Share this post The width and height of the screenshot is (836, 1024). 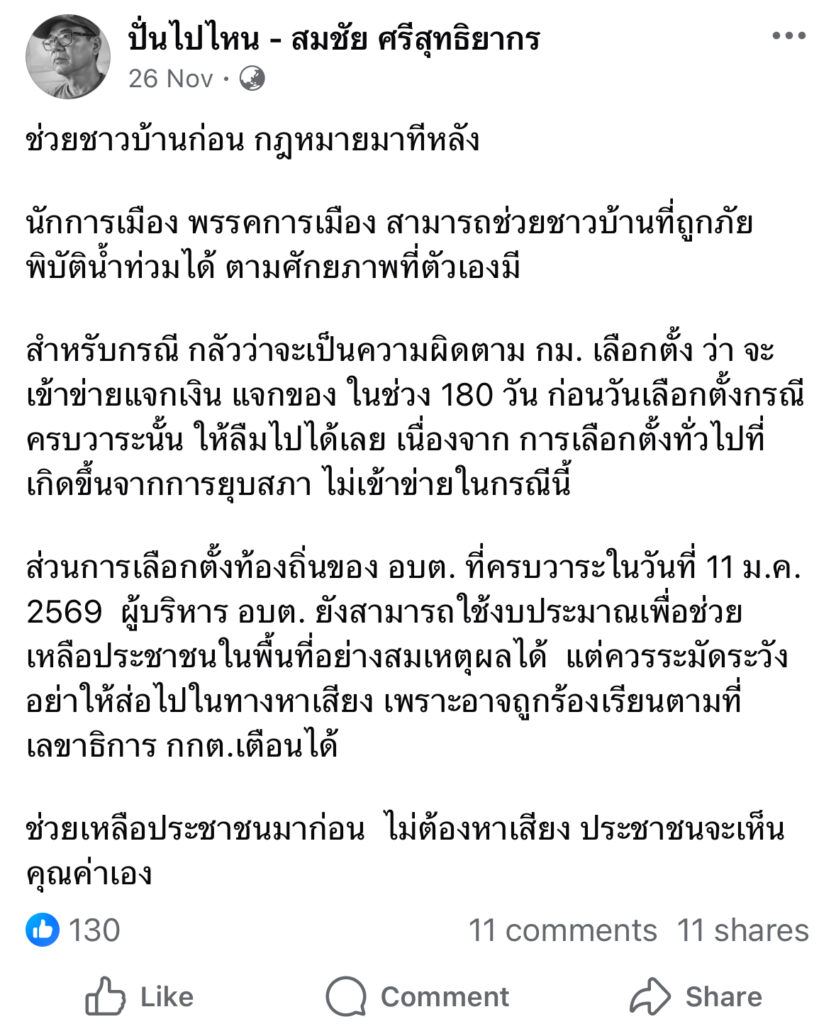pyautogui.click(x=695, y=996)
